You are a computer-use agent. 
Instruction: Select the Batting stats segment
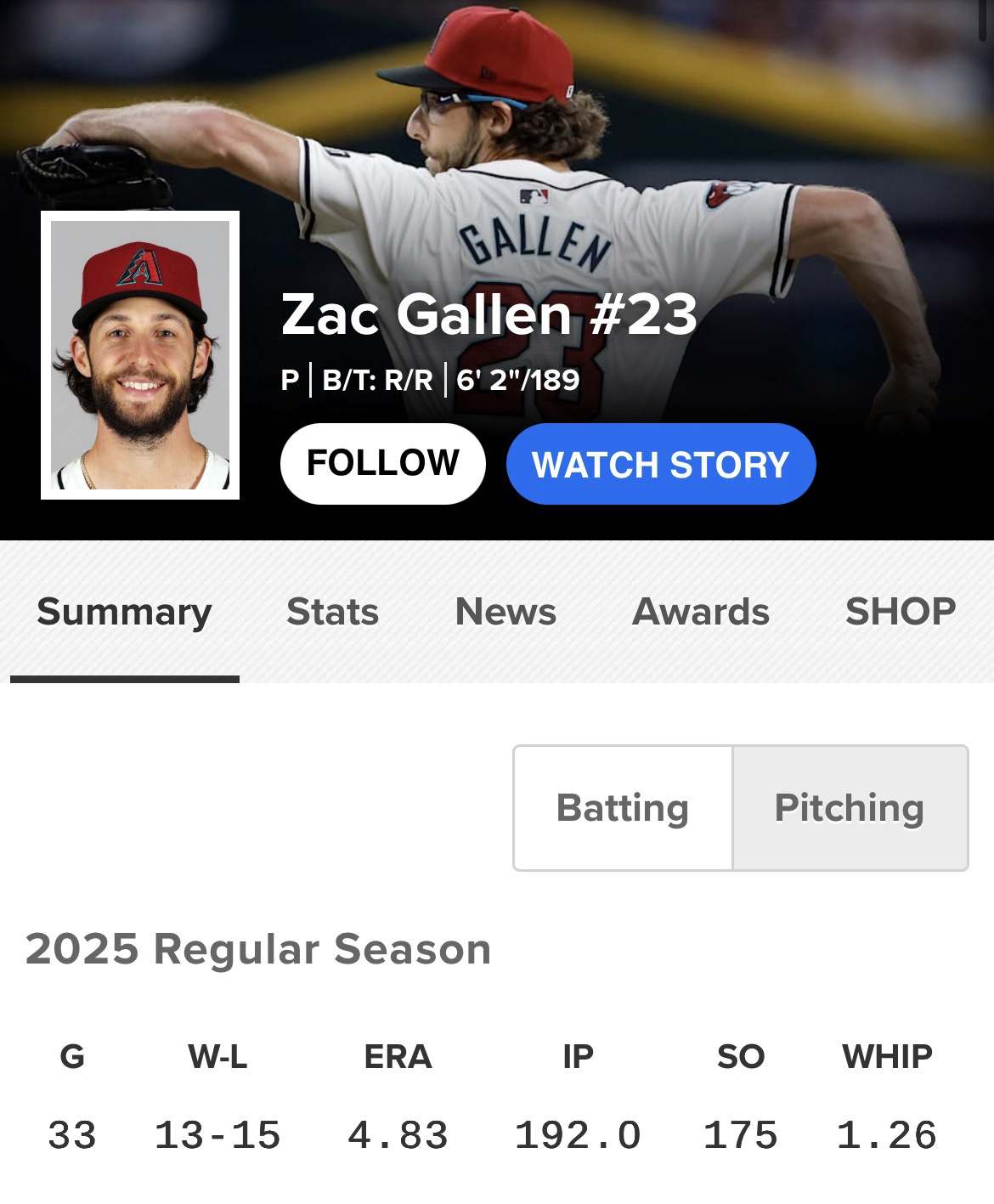(x=623, y=808)
